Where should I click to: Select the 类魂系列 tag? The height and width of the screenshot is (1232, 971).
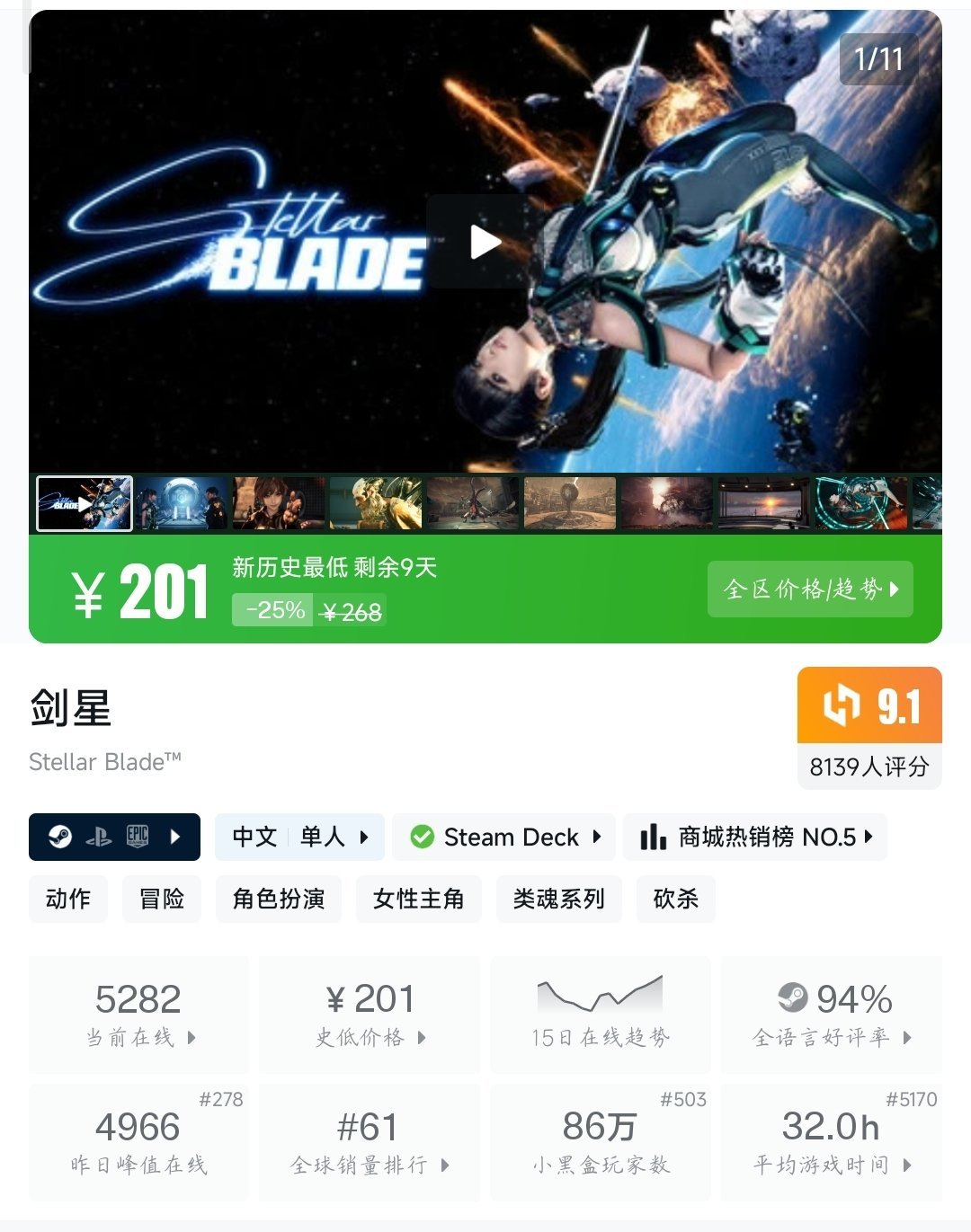tap(558, 899)
